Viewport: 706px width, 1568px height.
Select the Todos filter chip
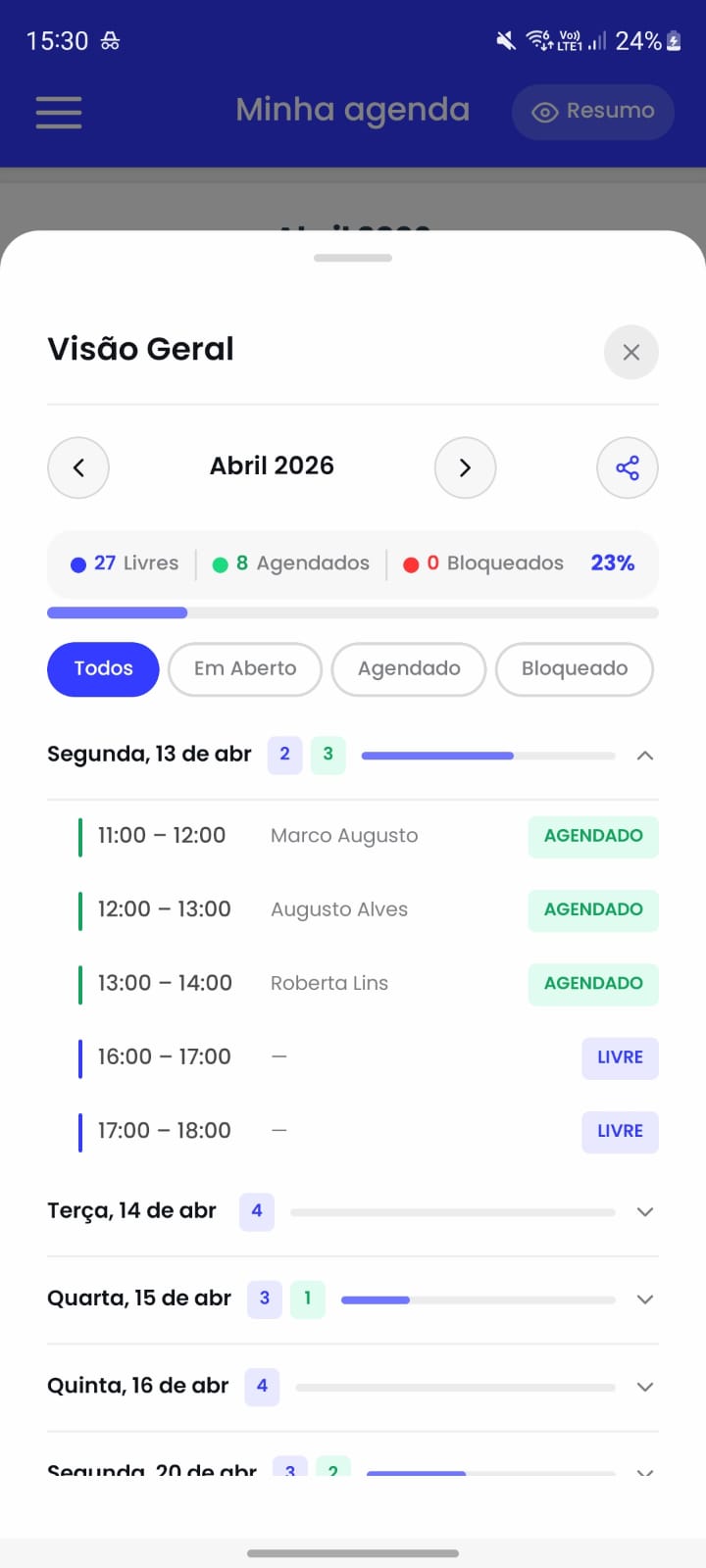click(x=103, y=669)
